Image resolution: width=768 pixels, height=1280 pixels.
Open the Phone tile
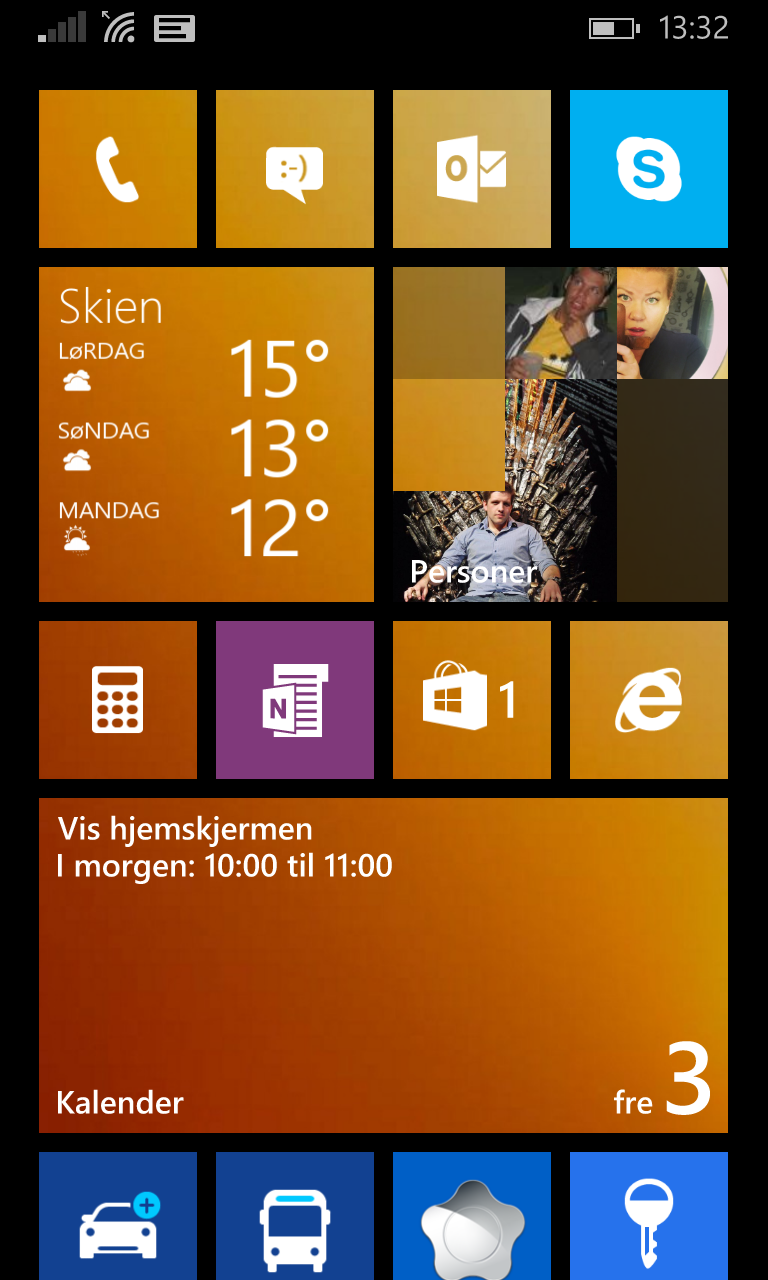[x=118, y=169]
